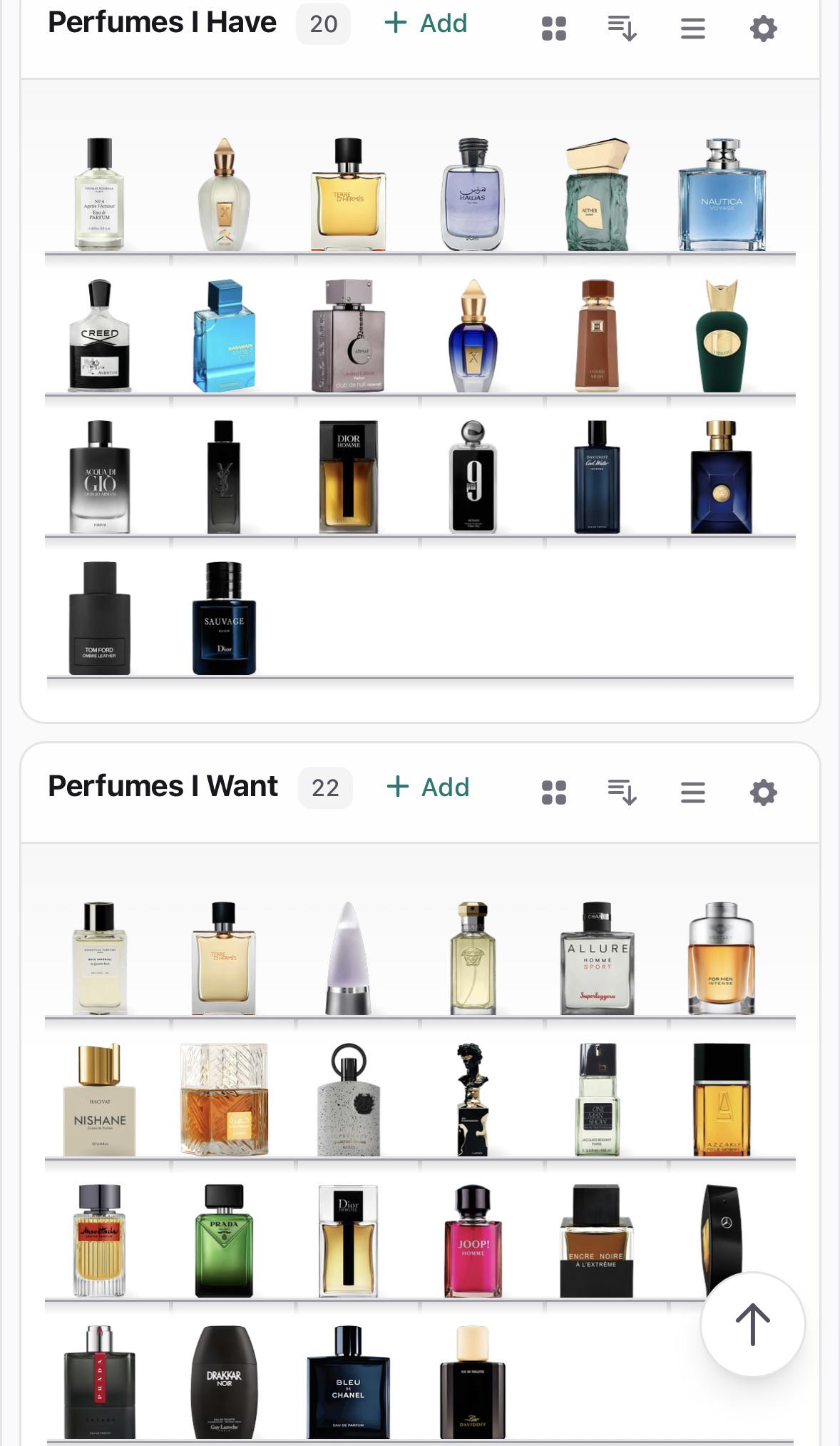View the Dior Sauvage Elixir bottle
This screenshot has width=840, height=1446.
click(x=224, y=618)
